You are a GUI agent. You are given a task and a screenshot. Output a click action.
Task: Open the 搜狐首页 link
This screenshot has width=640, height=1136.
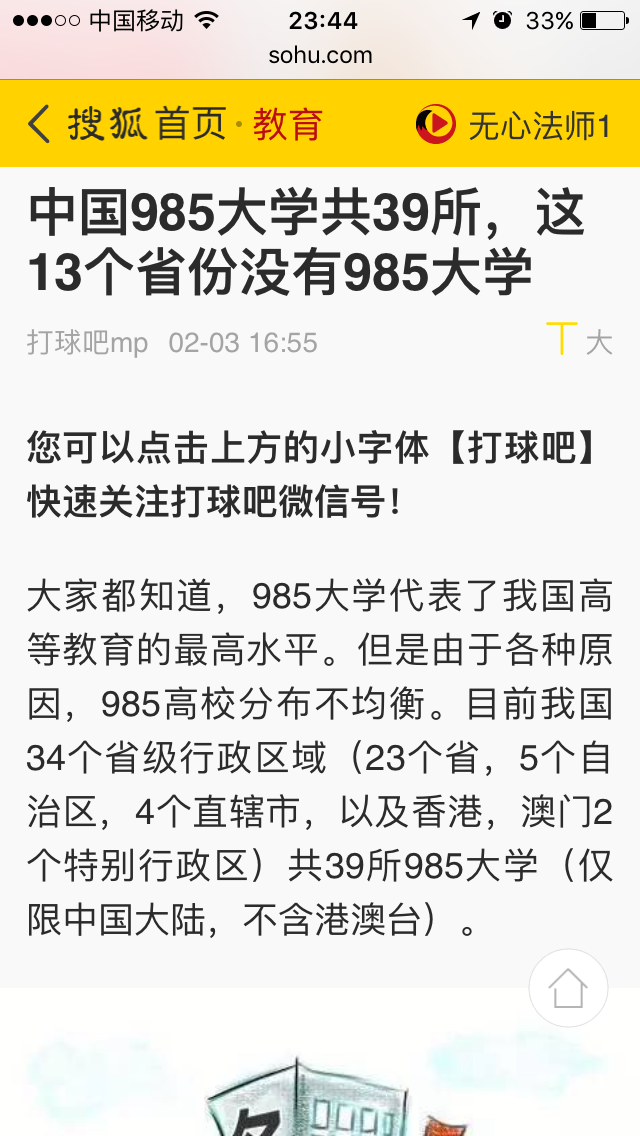point(147,124)
